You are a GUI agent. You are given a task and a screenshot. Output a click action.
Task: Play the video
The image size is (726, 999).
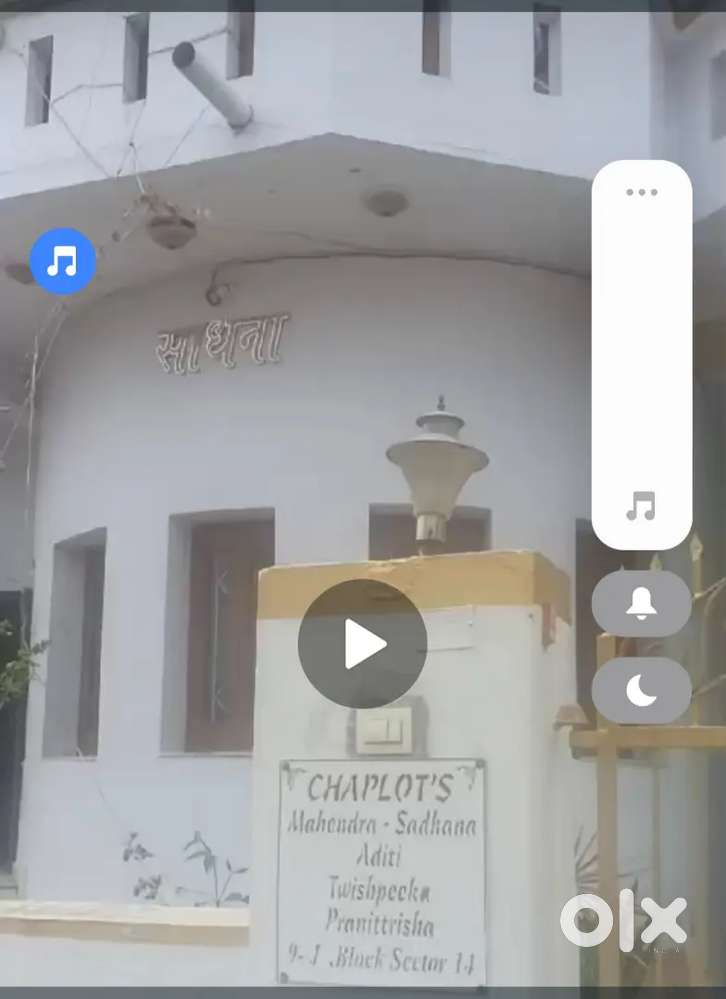coord(362,644)
